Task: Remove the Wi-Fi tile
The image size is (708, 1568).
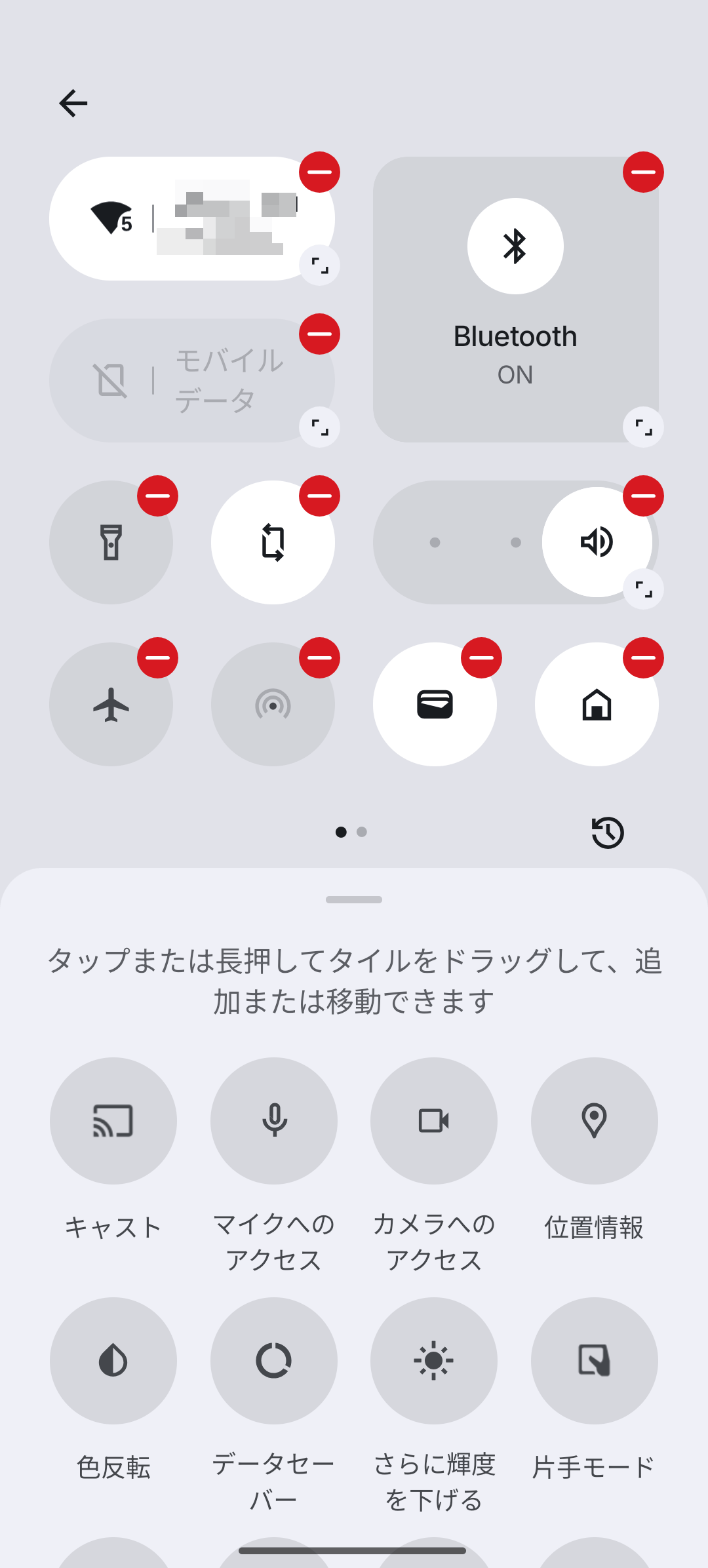Action: click(x=319, y=172)
